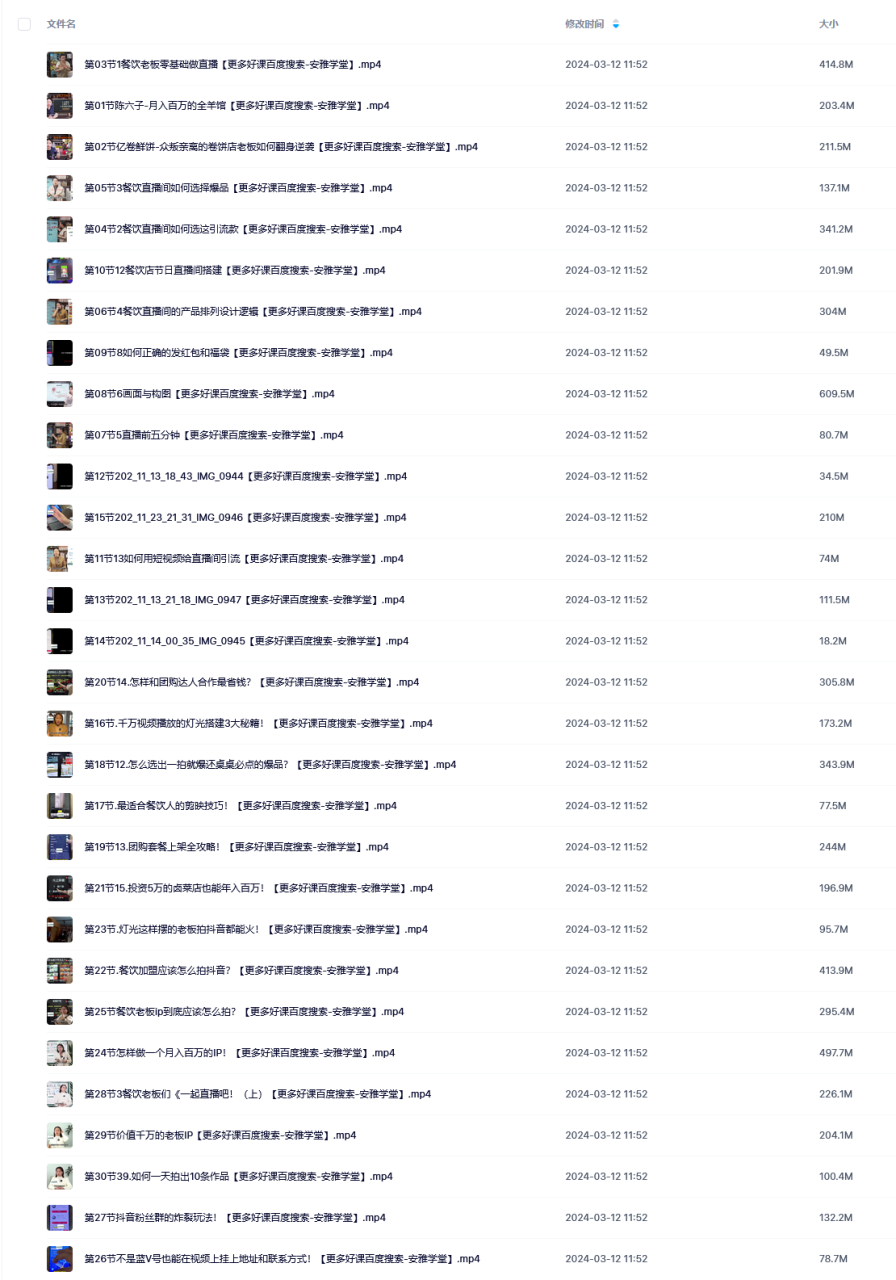
Task: Open 第11节13如何用短视频给直播间引流 video
Action: 244,558
